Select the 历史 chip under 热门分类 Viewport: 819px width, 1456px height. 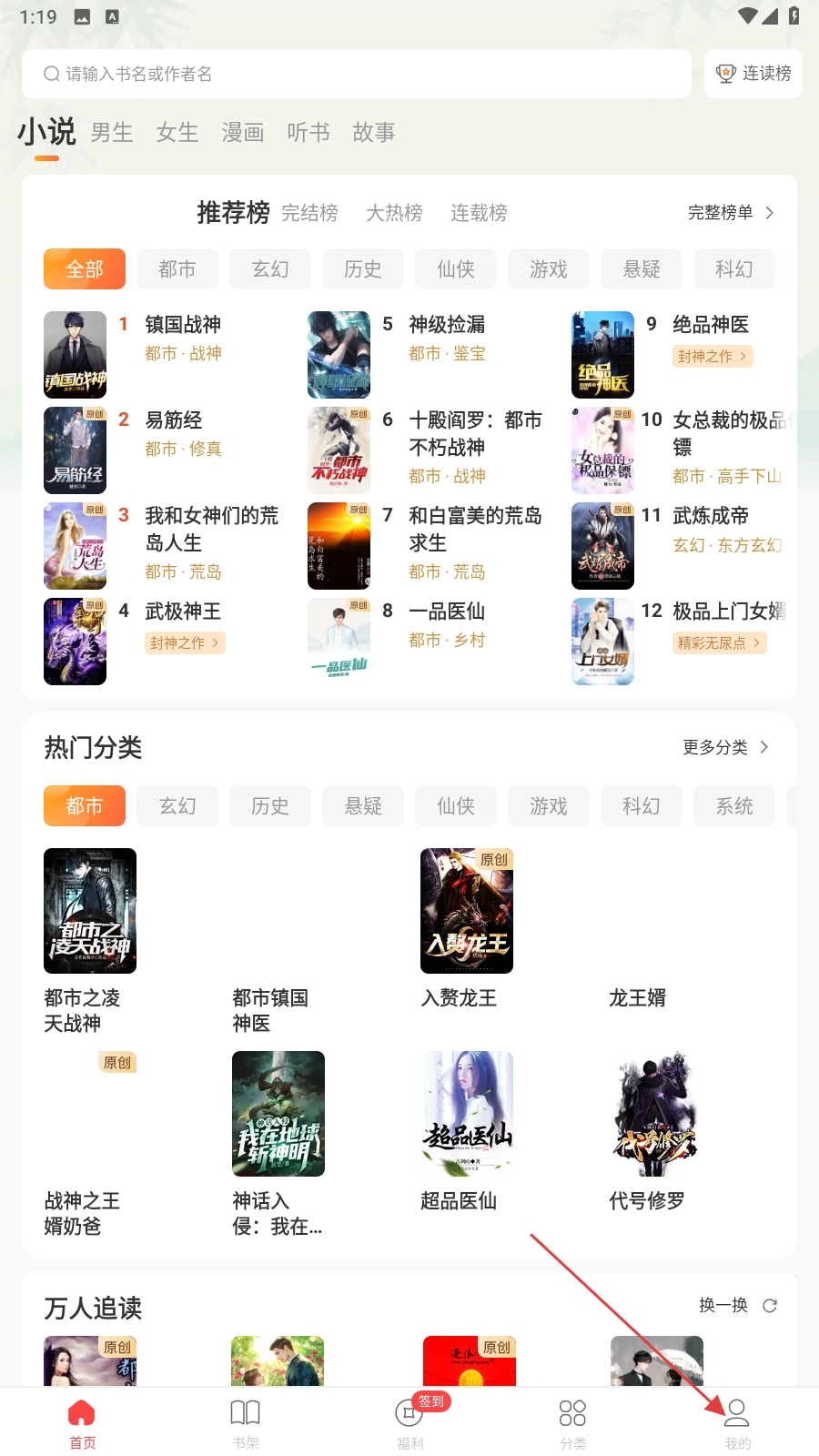pyautogui.click(x=270, y=806)
